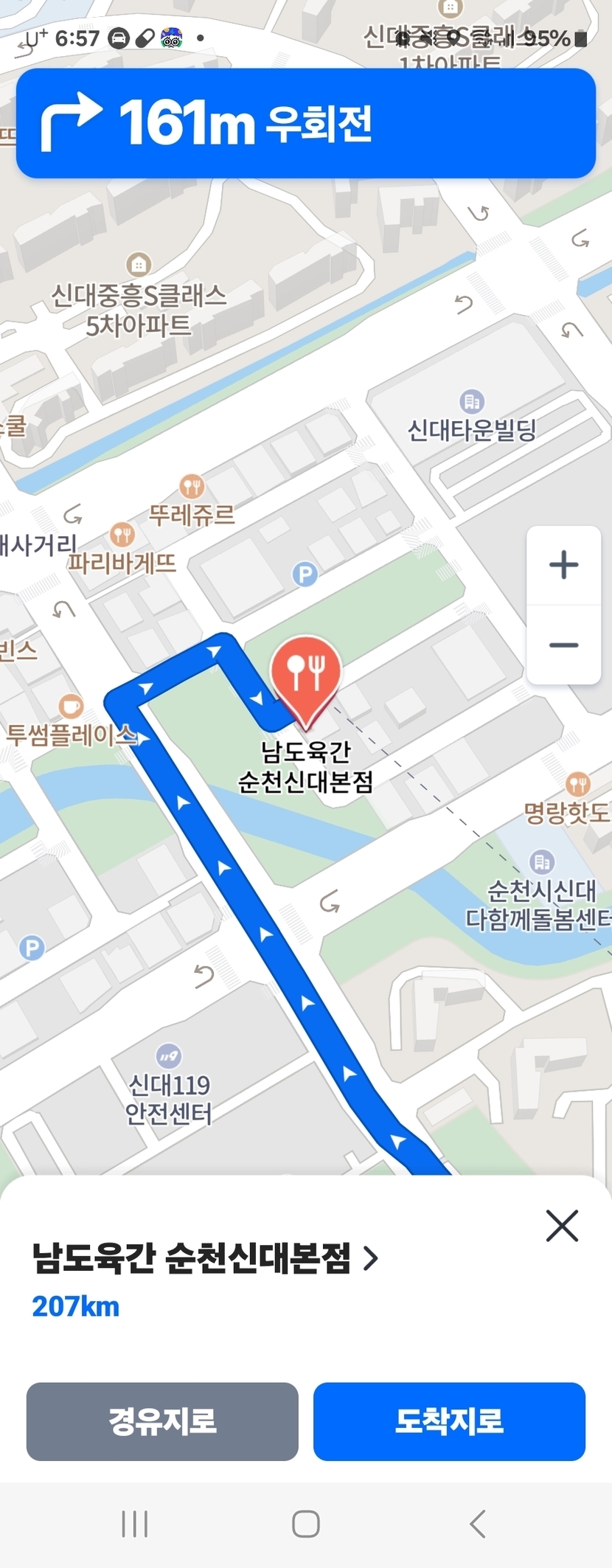
Task: Go back with the system back button
Action: (478, 1524)
